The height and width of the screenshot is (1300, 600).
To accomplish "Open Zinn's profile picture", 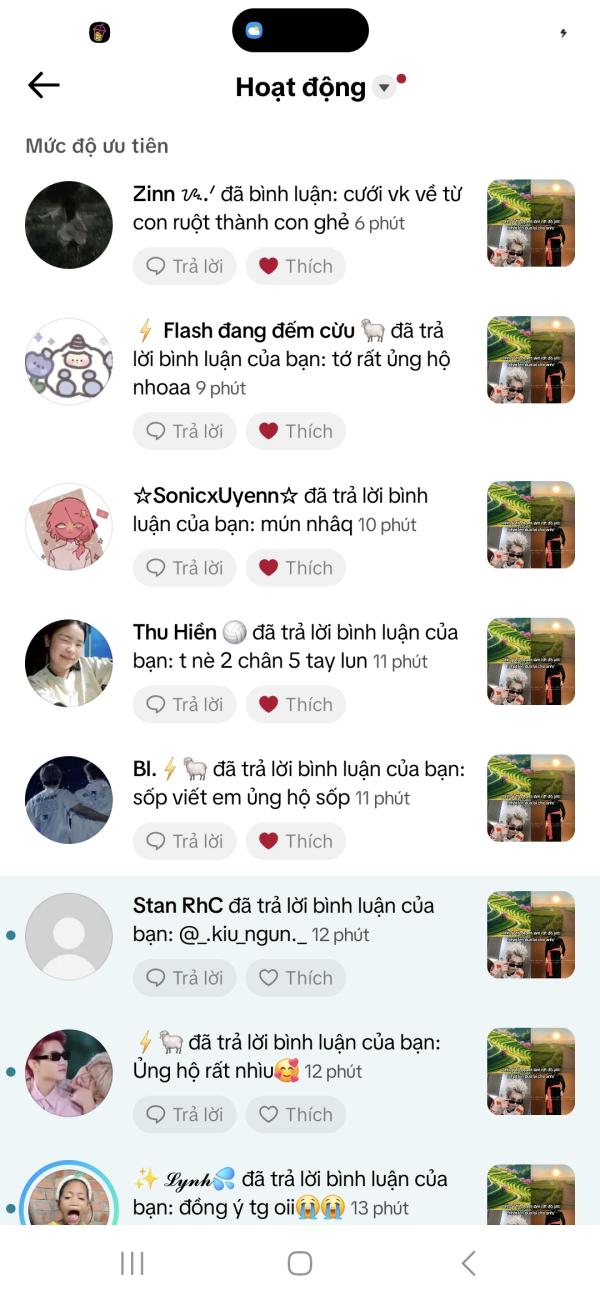I will (69, 225).
